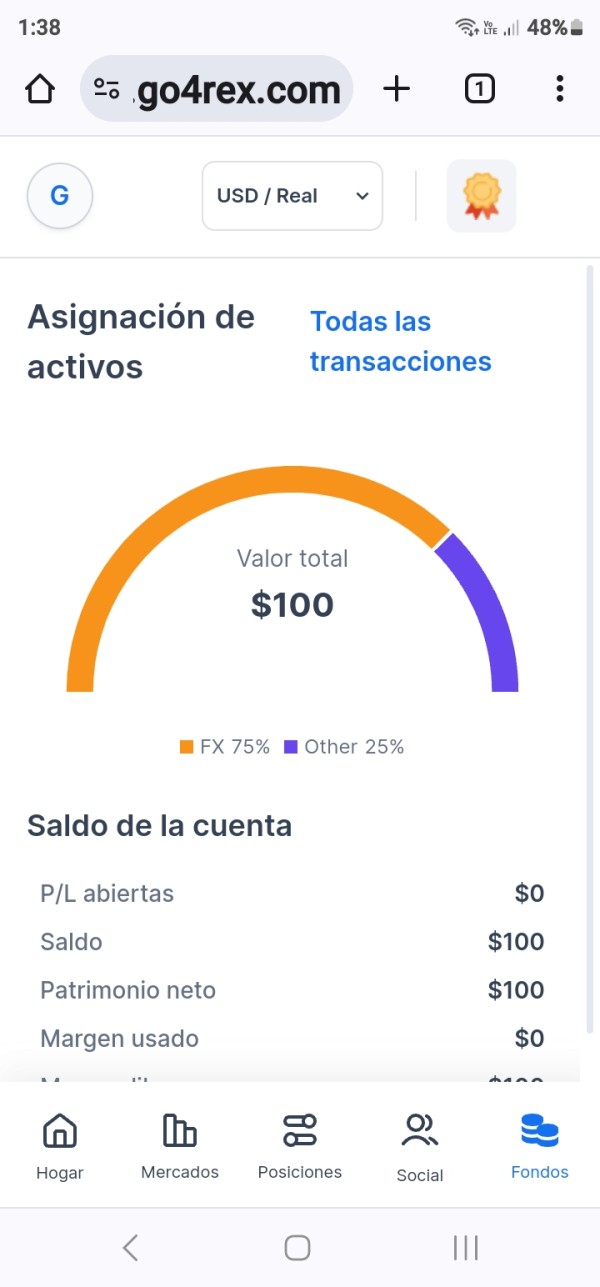Switch to the Mercados tab
The width and height of the screenshot is (600, 1287).
pos(180,1146)
